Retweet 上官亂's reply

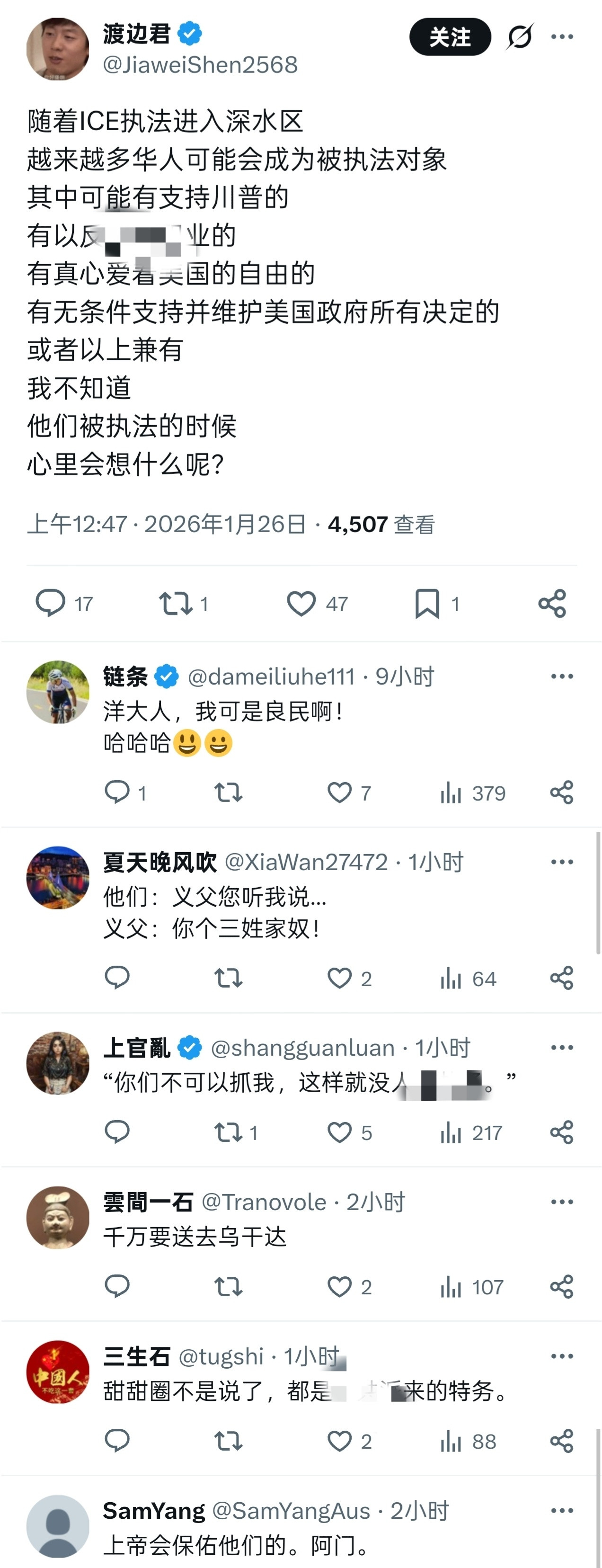[230, 1132]
